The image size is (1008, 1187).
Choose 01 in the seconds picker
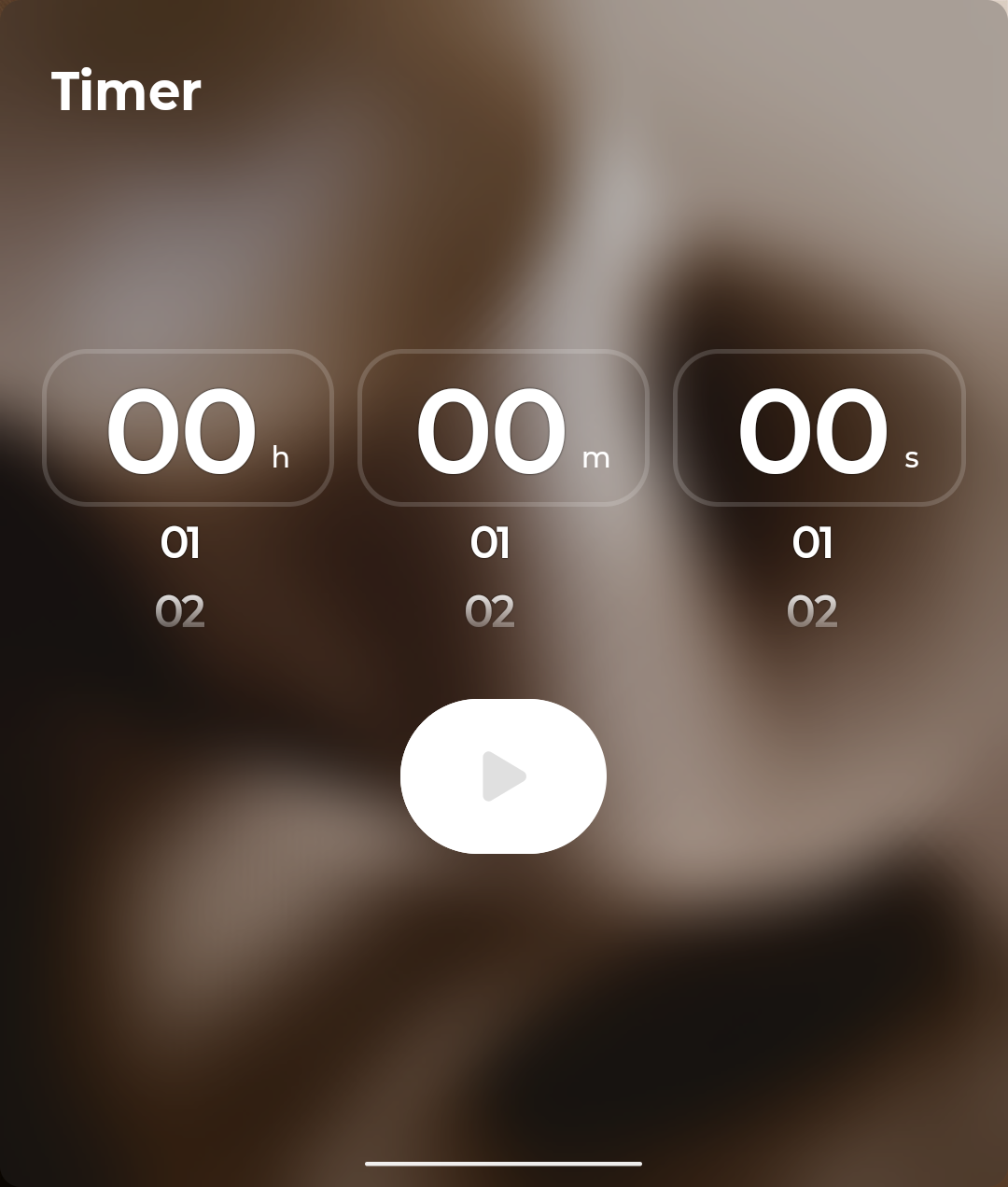click(x=812, y=542)
